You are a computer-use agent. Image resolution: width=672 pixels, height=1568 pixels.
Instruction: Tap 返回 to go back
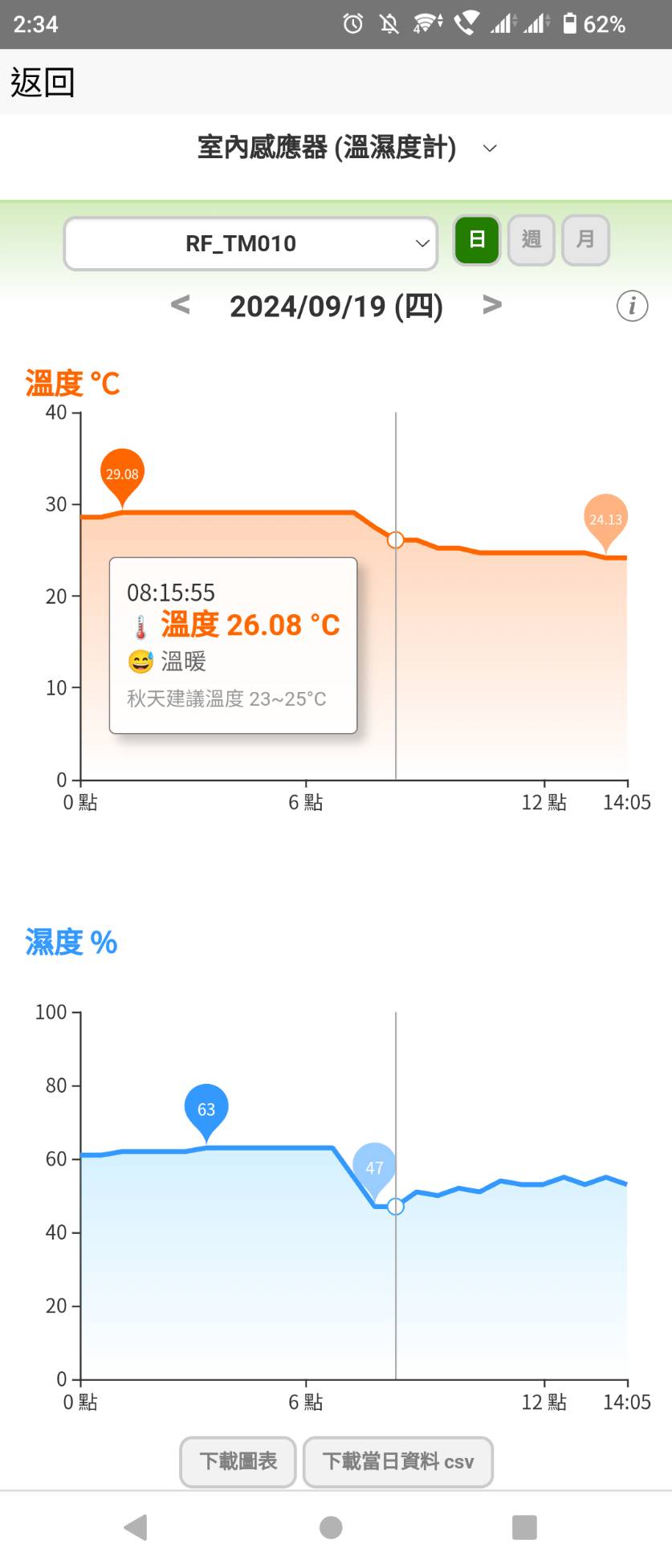43,82
